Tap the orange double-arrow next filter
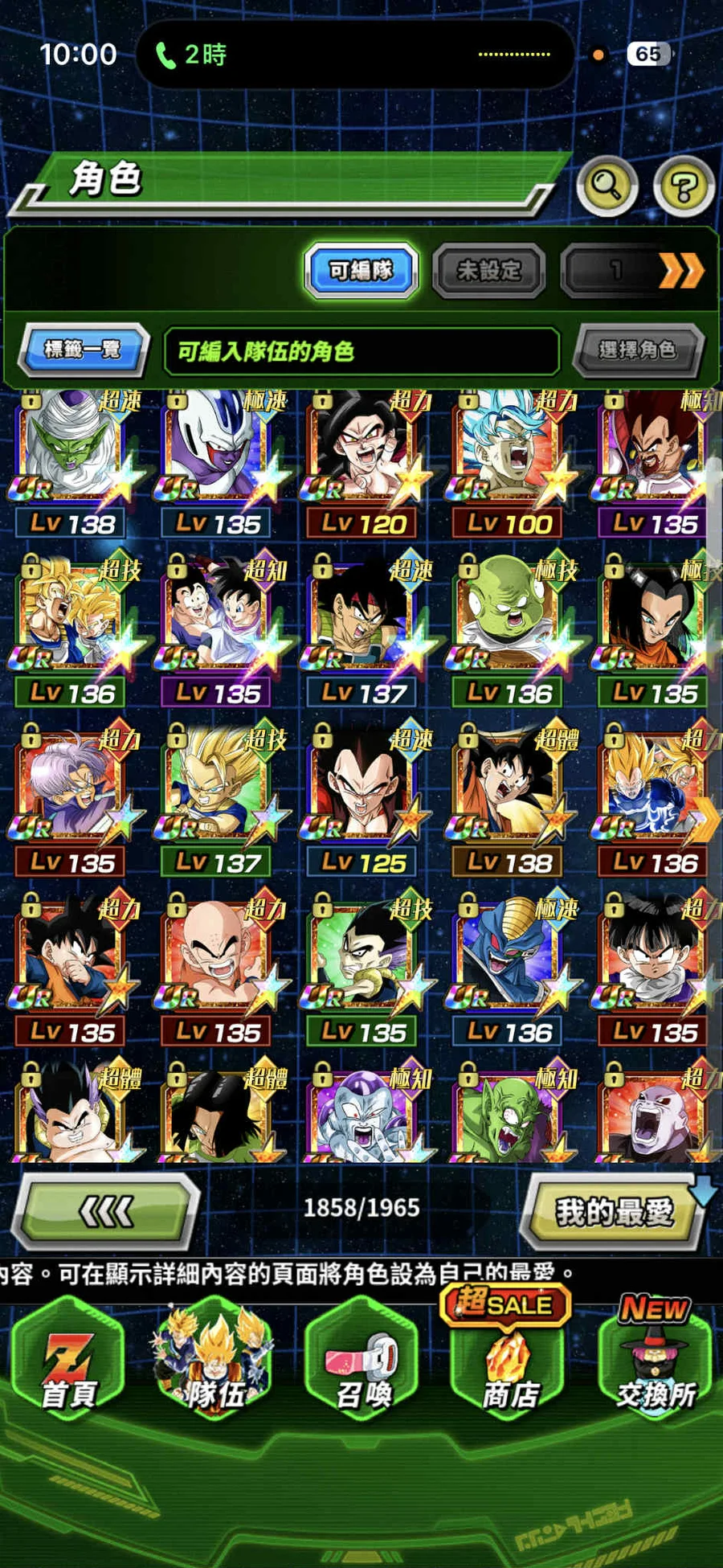Screen dimensions: 723x1568 680,271
